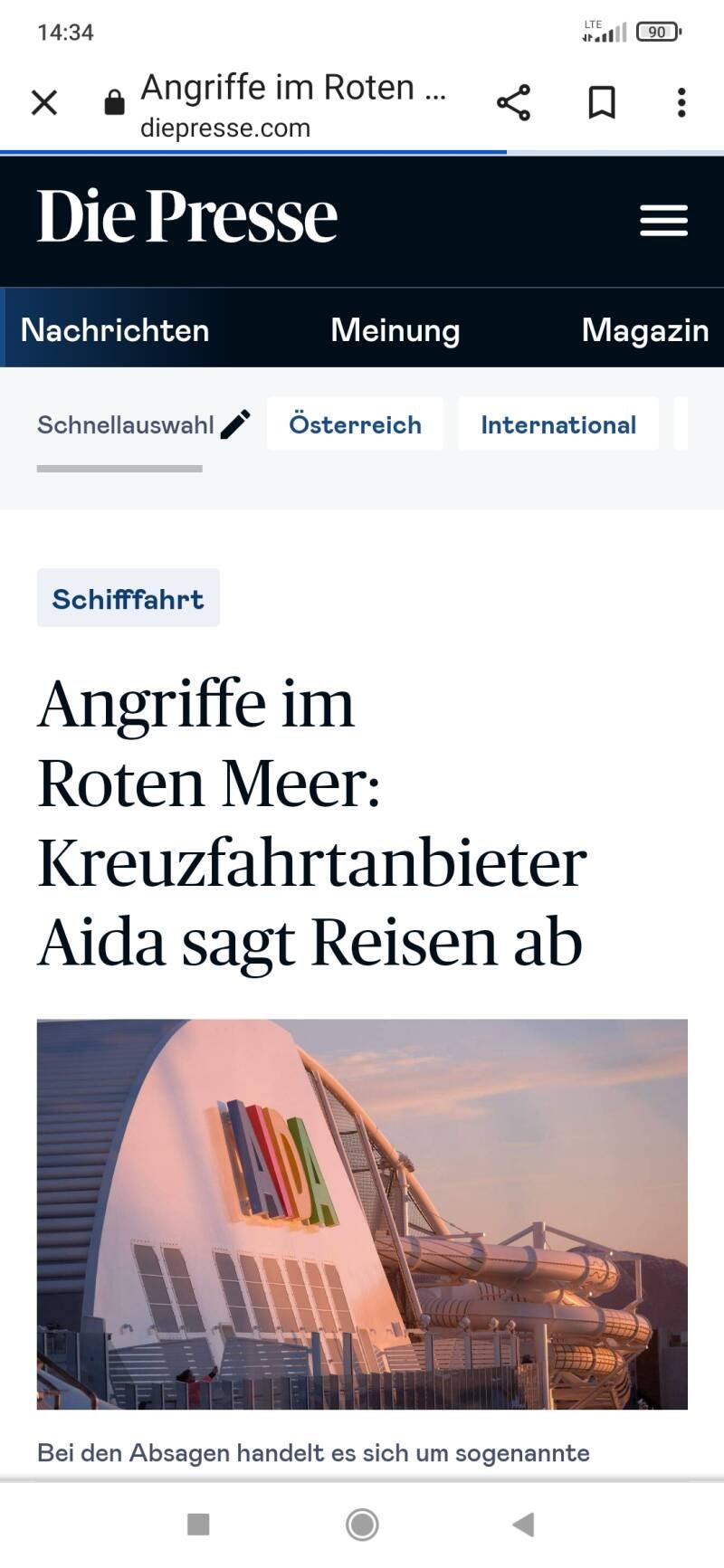Close the browser tab with X
724x1568 pixels.
44,103
